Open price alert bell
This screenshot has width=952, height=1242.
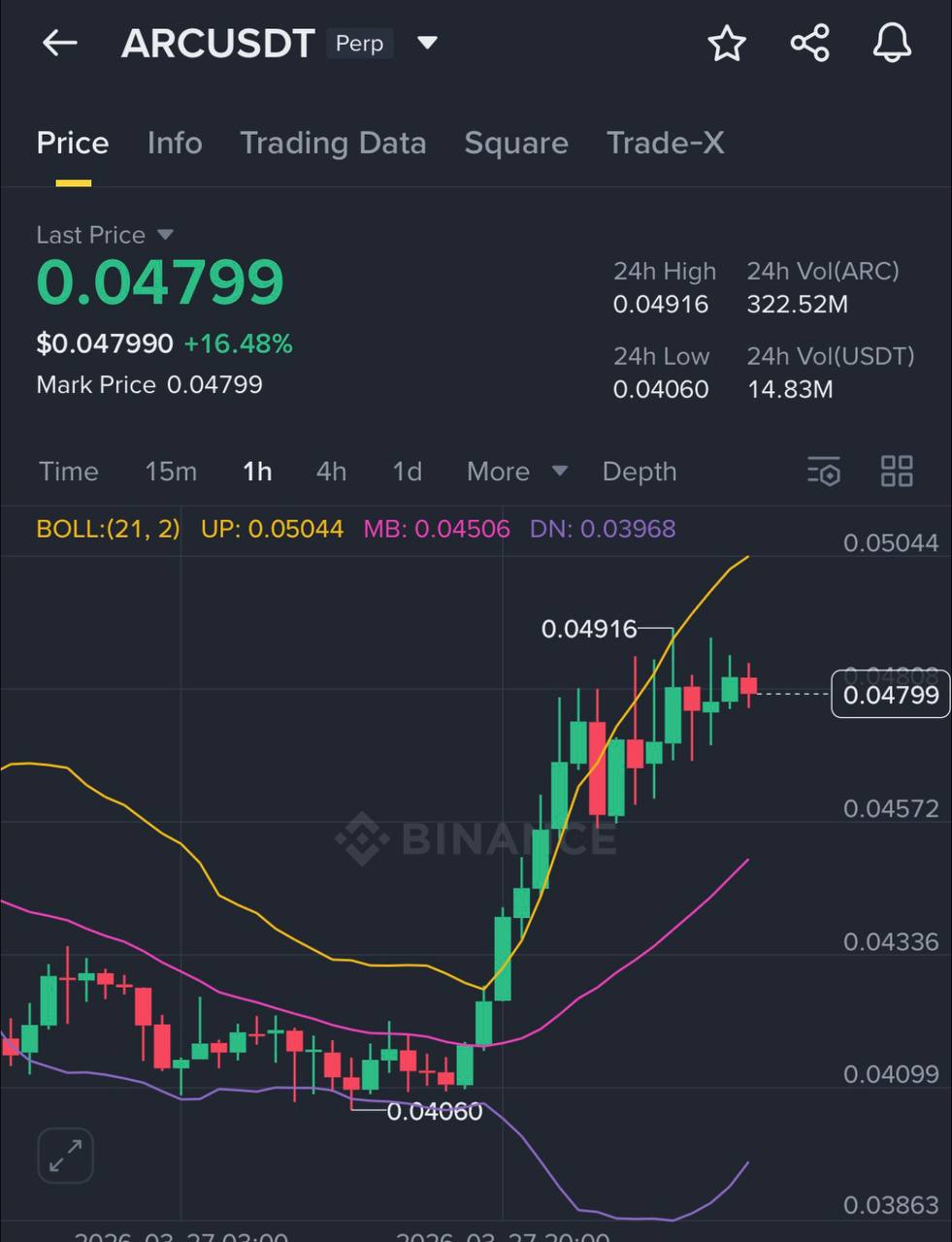(x=892, y=44)
